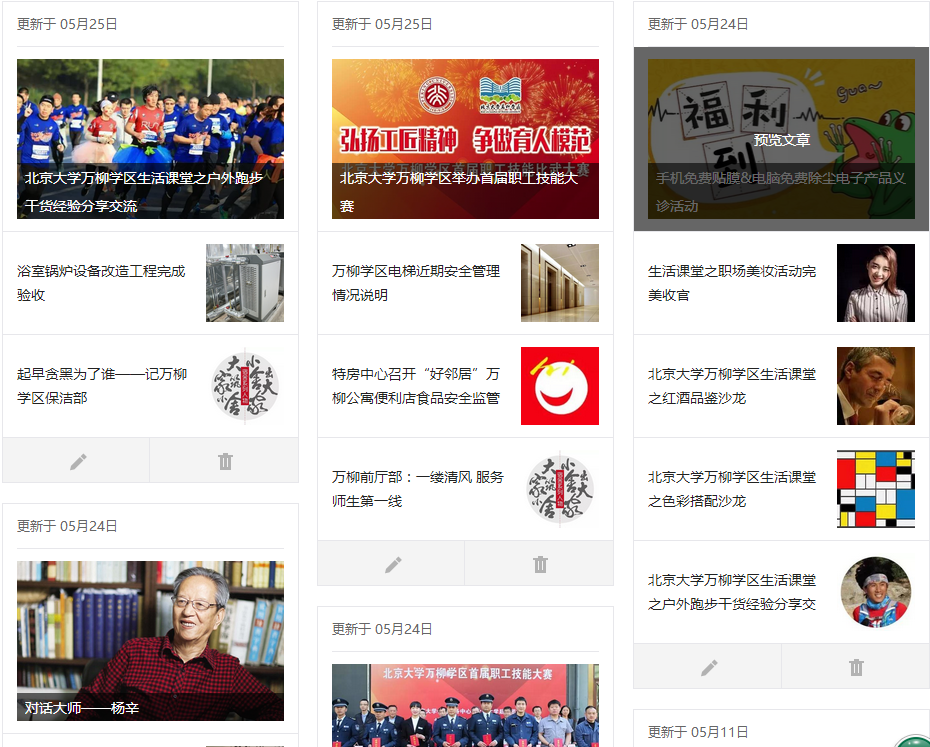
Task: Open article 生活课堂之红酒品鉴沙龙
Action: (733, 386)
